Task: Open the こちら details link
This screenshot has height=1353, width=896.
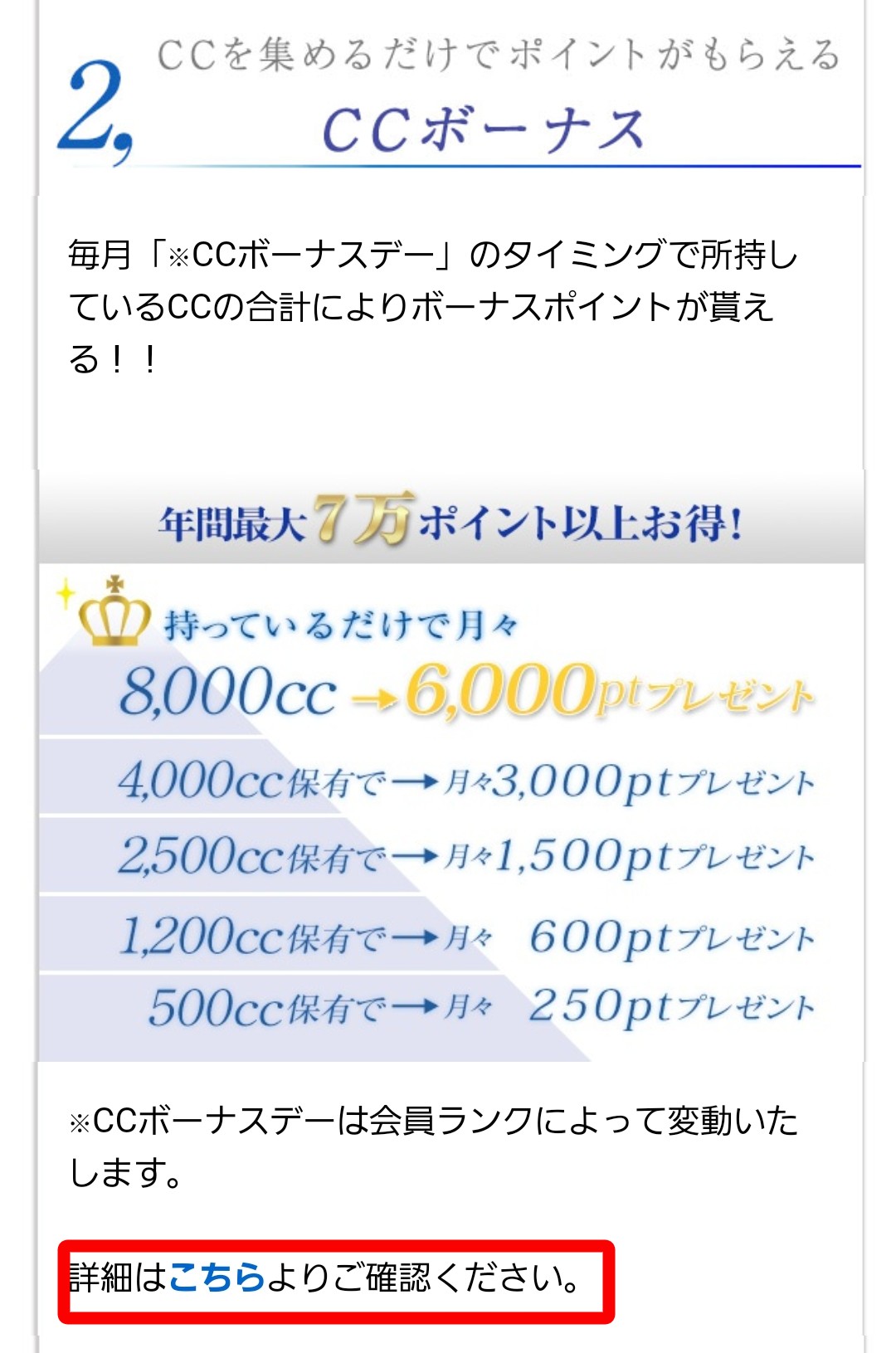Action: pyautogui.click(x=217, y=1278)
